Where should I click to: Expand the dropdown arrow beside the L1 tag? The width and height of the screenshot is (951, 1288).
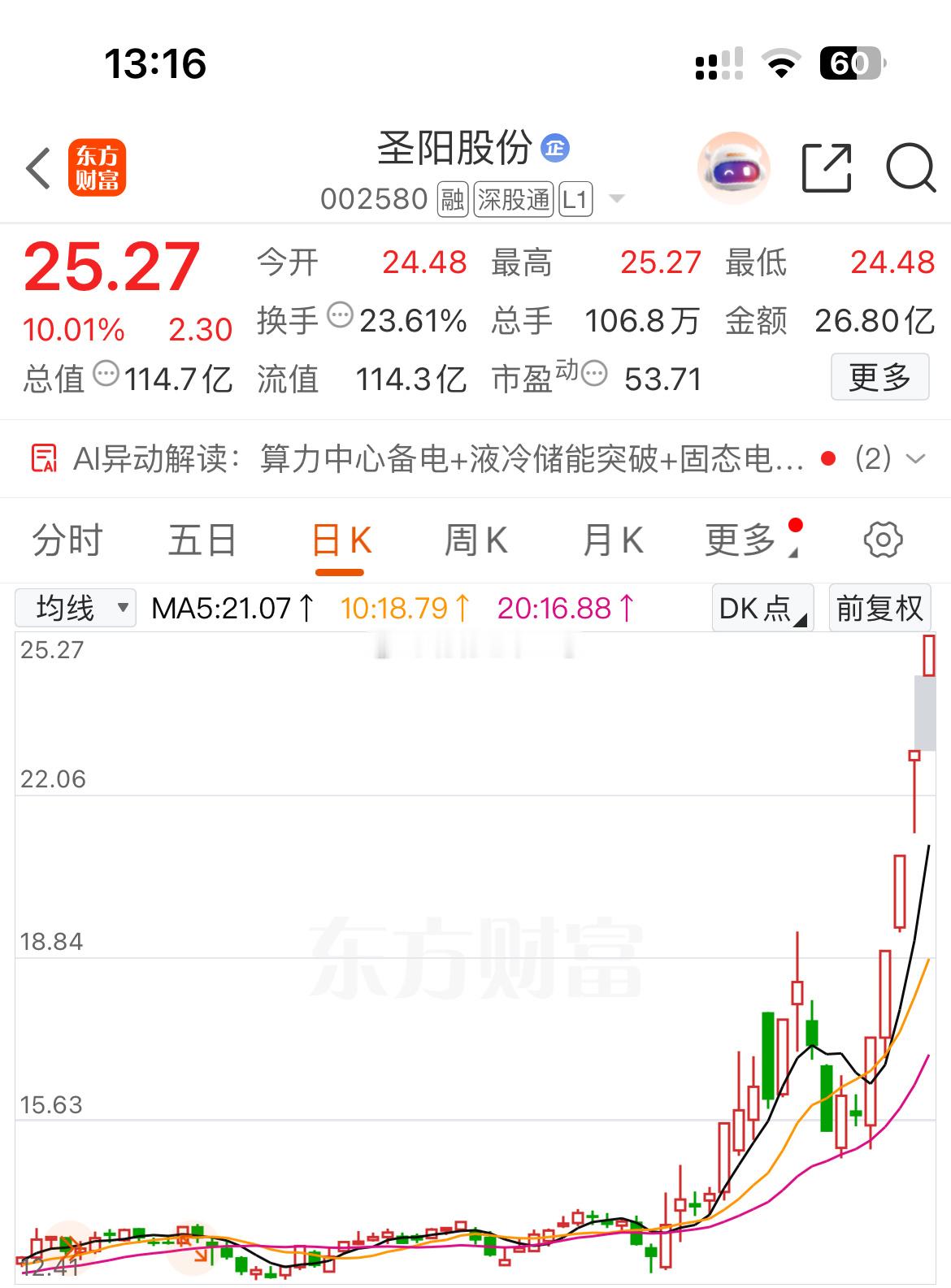pos(617,198)
